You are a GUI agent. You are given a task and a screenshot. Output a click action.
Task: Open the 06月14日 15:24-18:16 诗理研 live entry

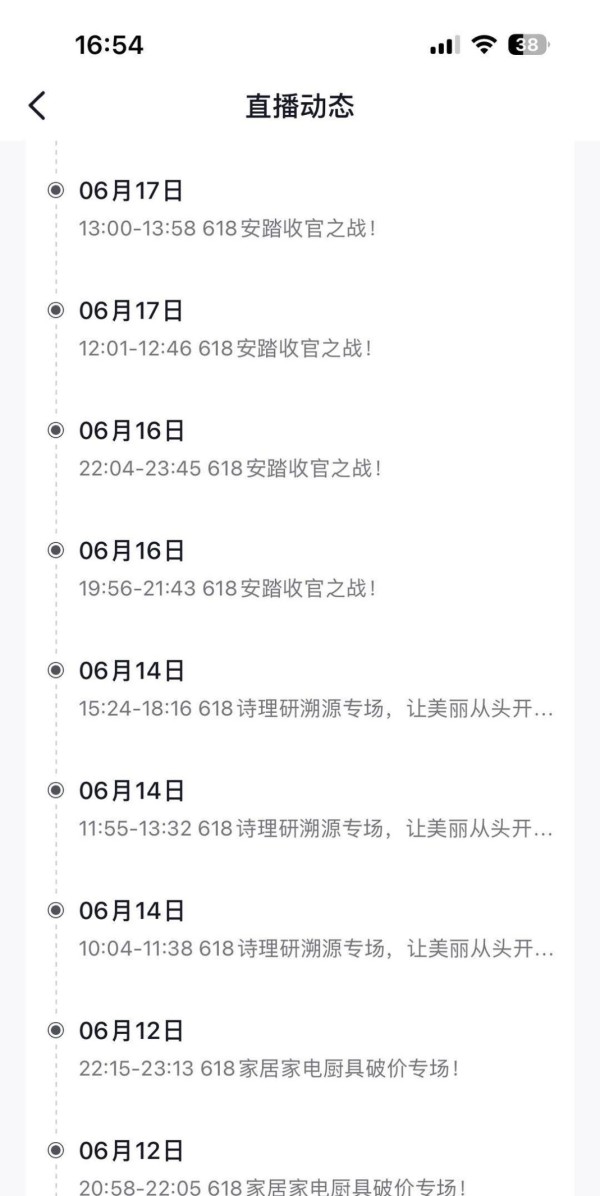(x=300, y=690)
